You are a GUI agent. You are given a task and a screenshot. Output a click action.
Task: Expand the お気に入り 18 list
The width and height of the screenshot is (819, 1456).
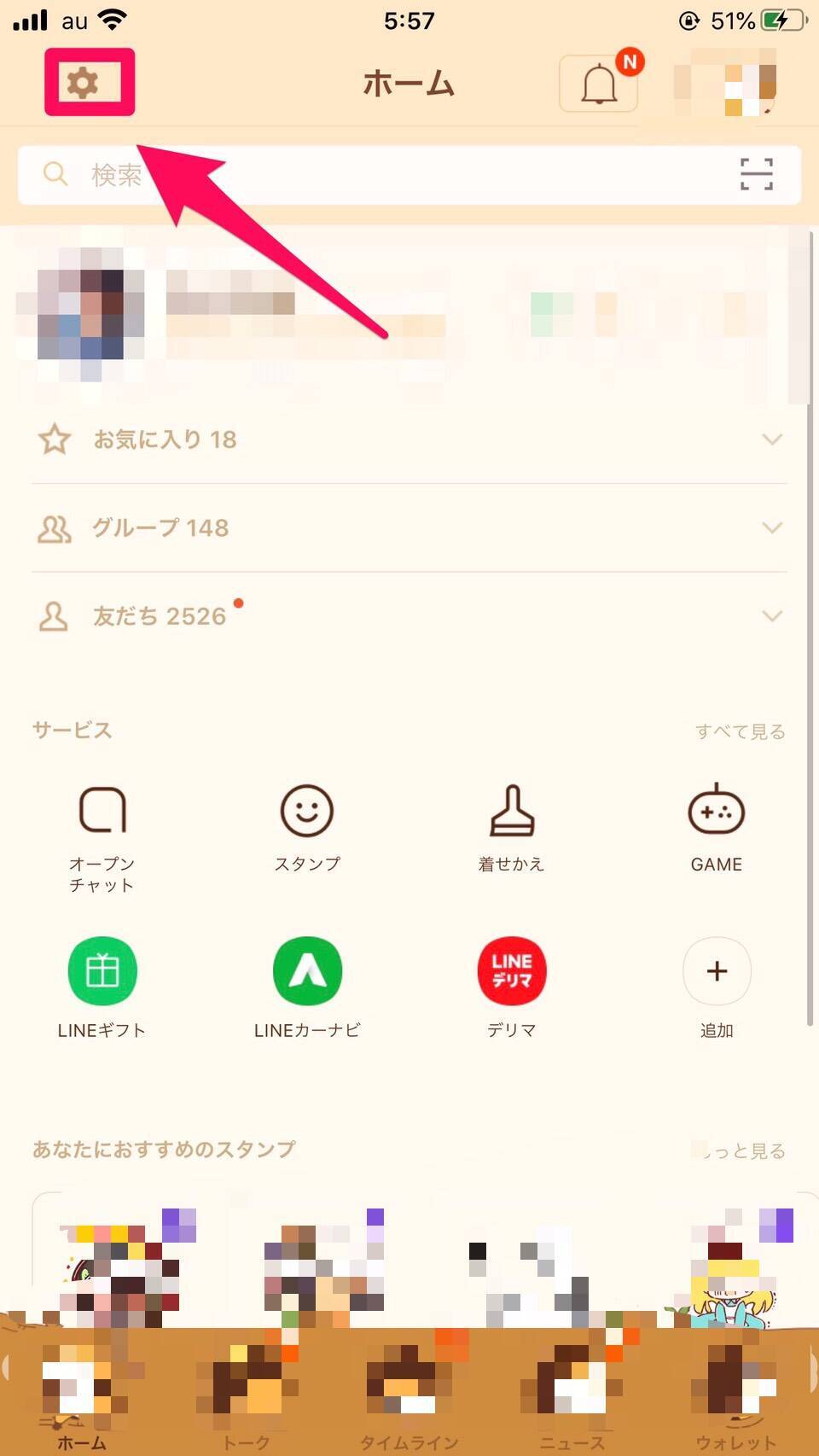(x=409, y=440)
